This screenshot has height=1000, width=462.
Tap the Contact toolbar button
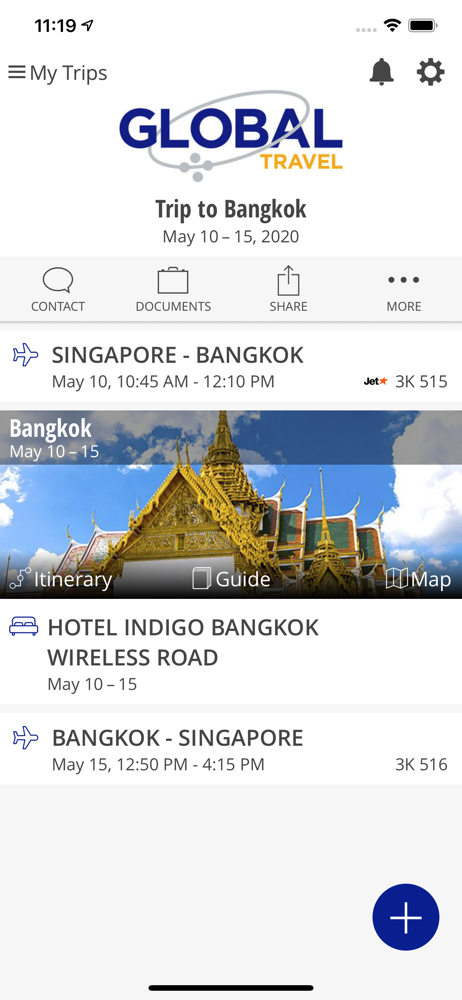(x=58, y=290)
